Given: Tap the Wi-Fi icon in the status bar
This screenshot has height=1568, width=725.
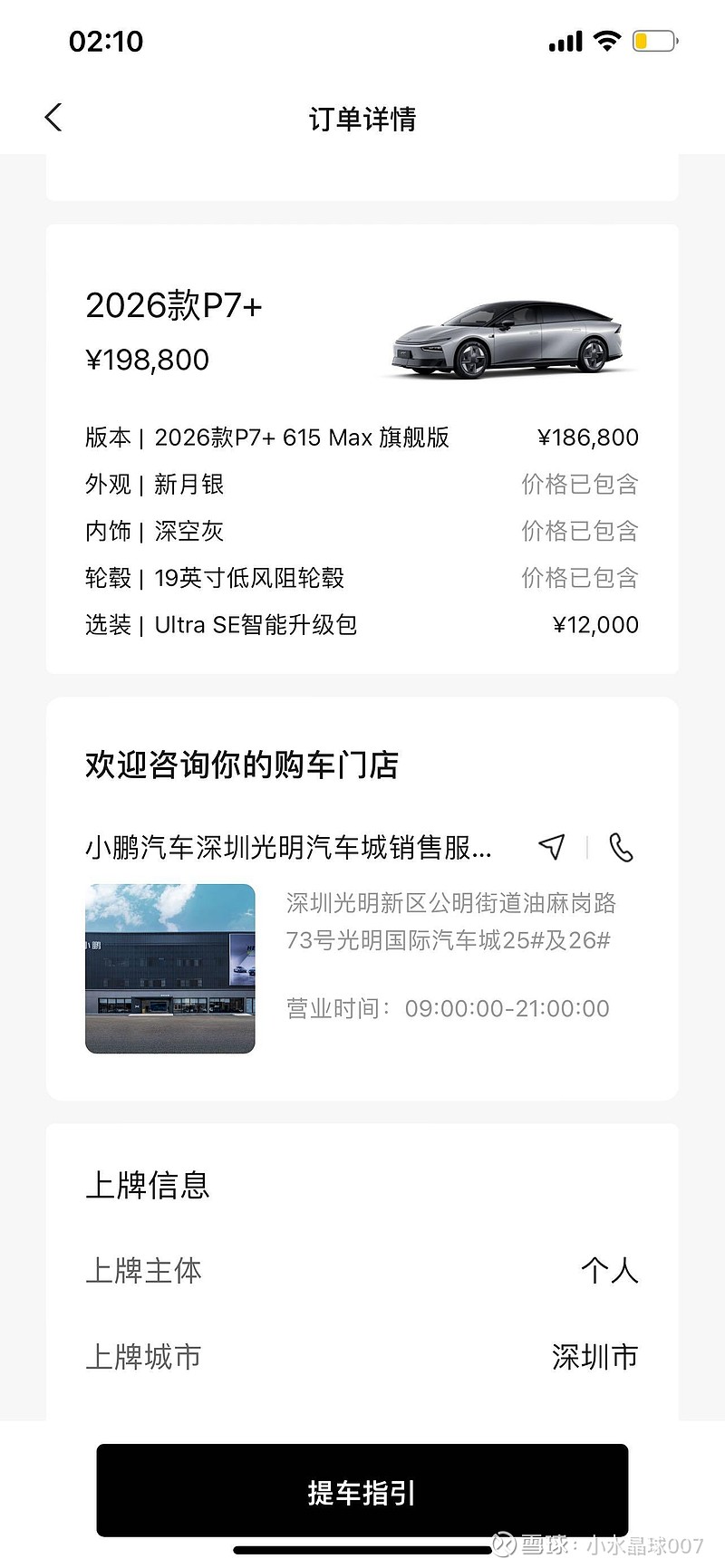Looking at the screenshot, I should pos(607,40).
